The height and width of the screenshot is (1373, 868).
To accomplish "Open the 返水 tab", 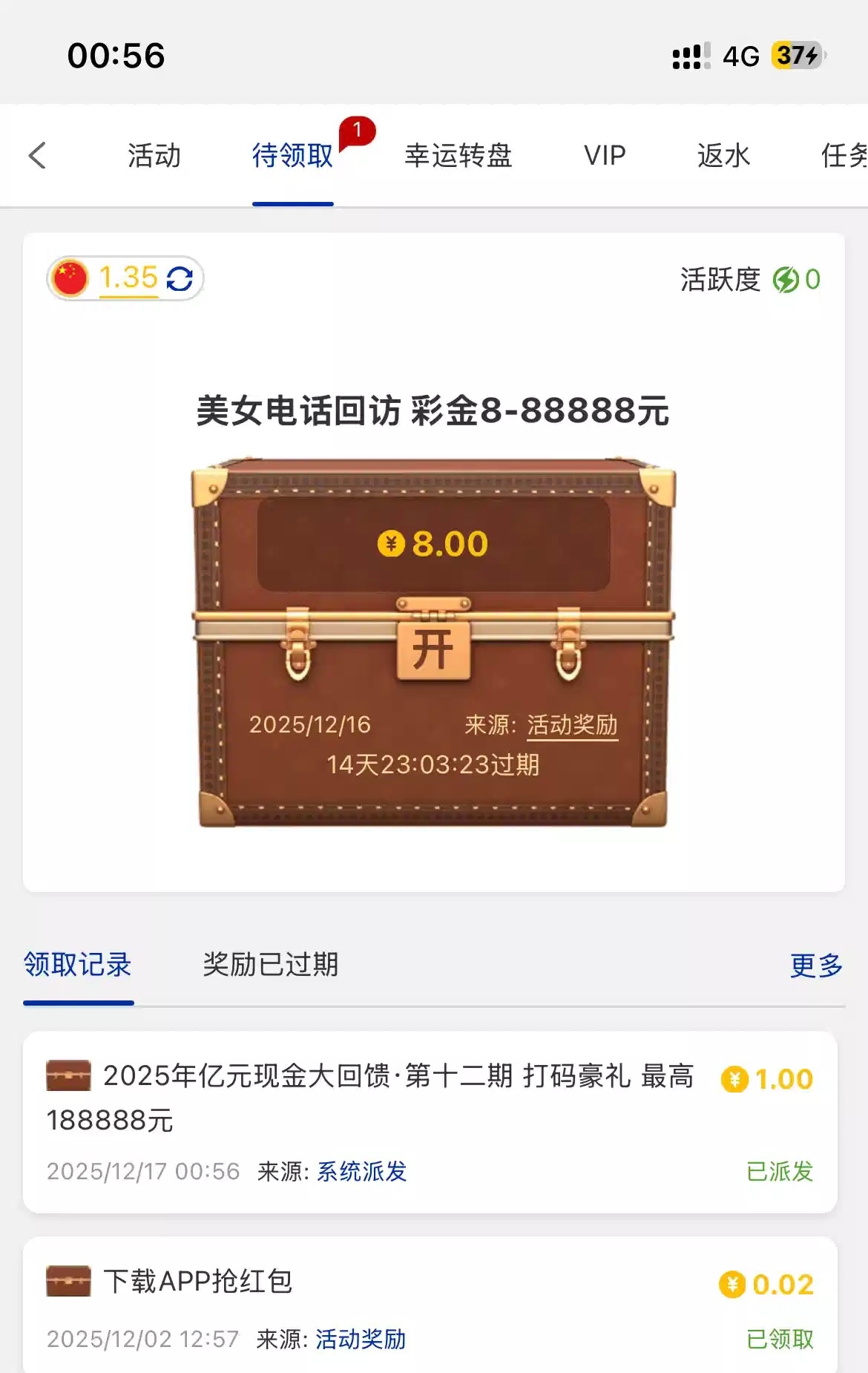I will [x=723, y=156].
